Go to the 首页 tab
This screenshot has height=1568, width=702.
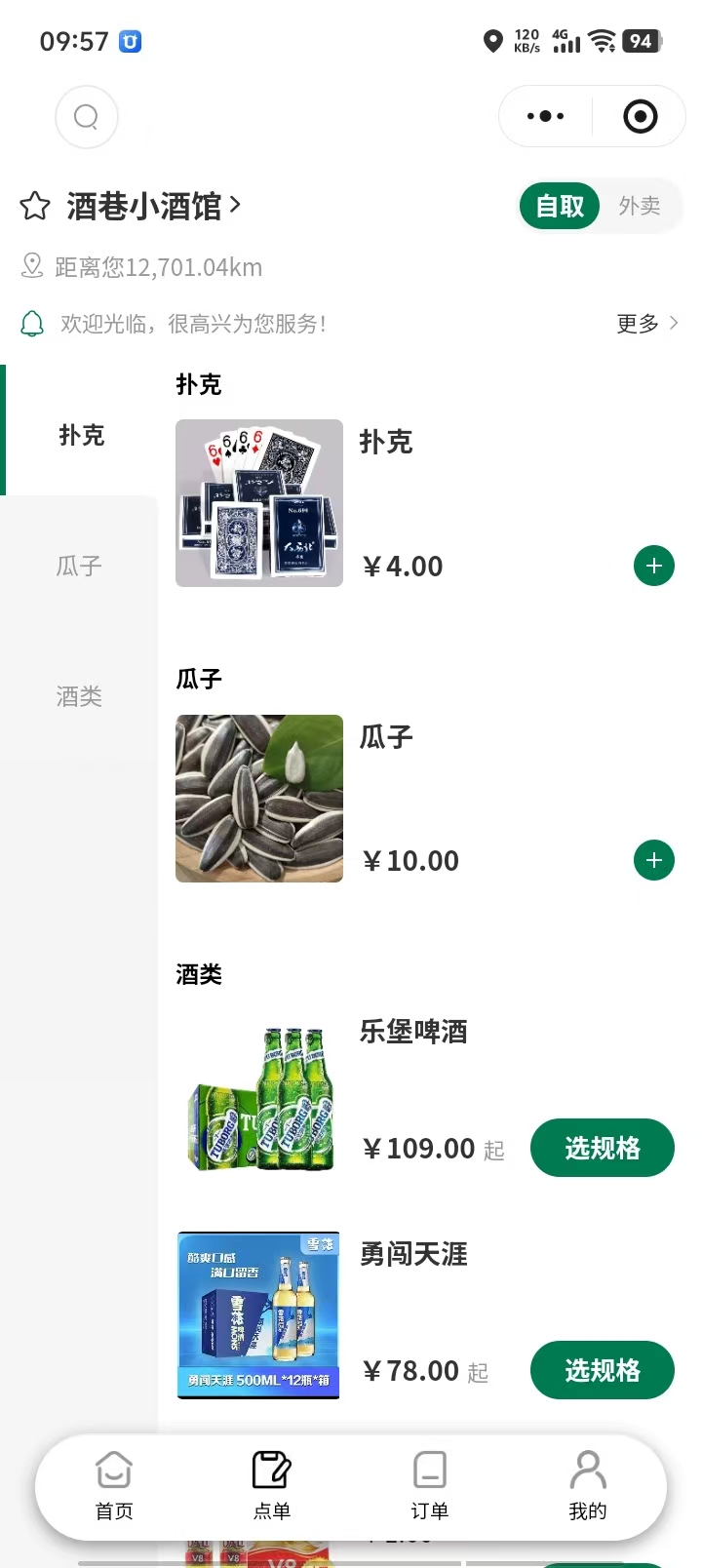[114, 1486]
